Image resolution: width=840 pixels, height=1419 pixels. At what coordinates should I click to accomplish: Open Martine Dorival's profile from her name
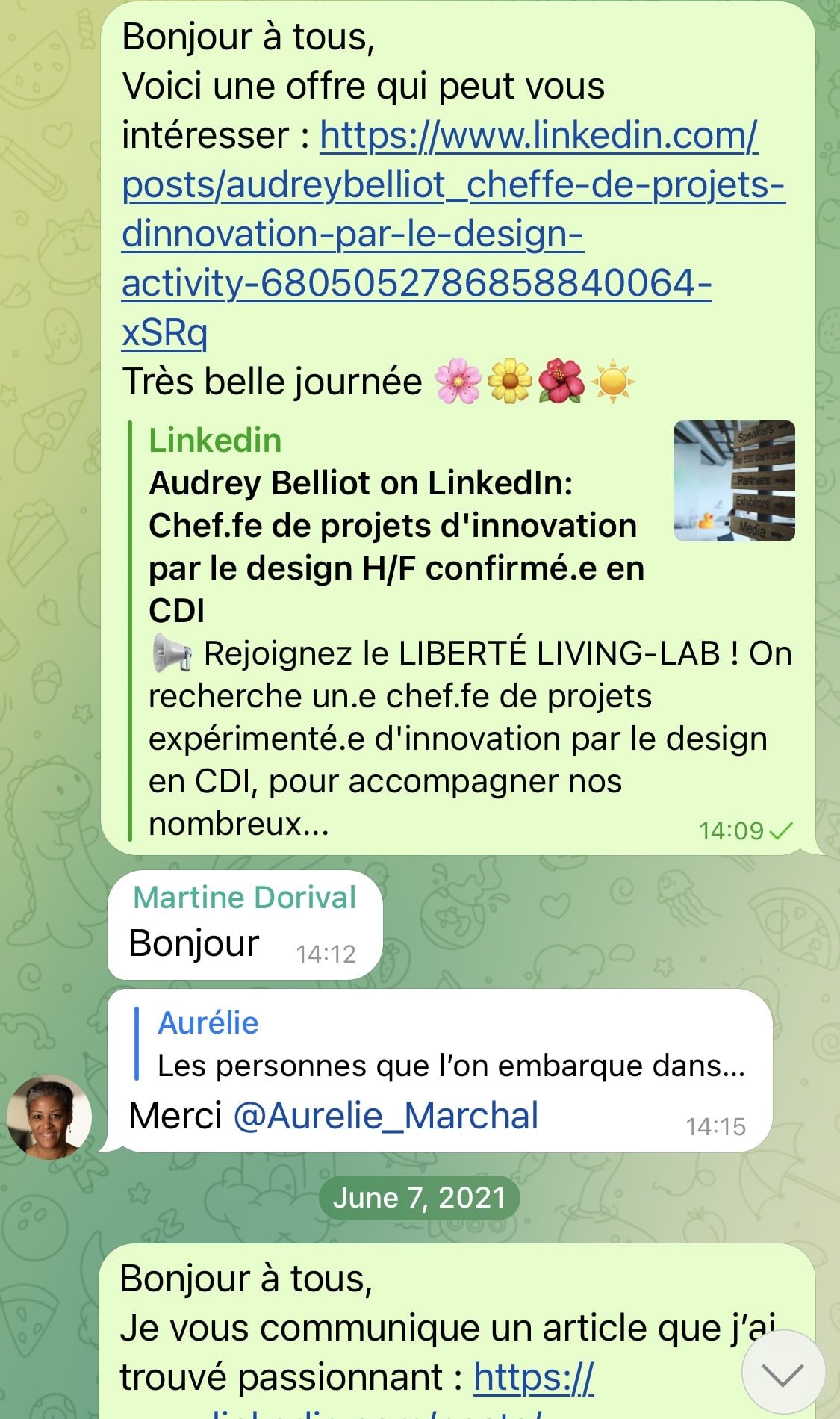pyautogui.click(x=244, y=898)
